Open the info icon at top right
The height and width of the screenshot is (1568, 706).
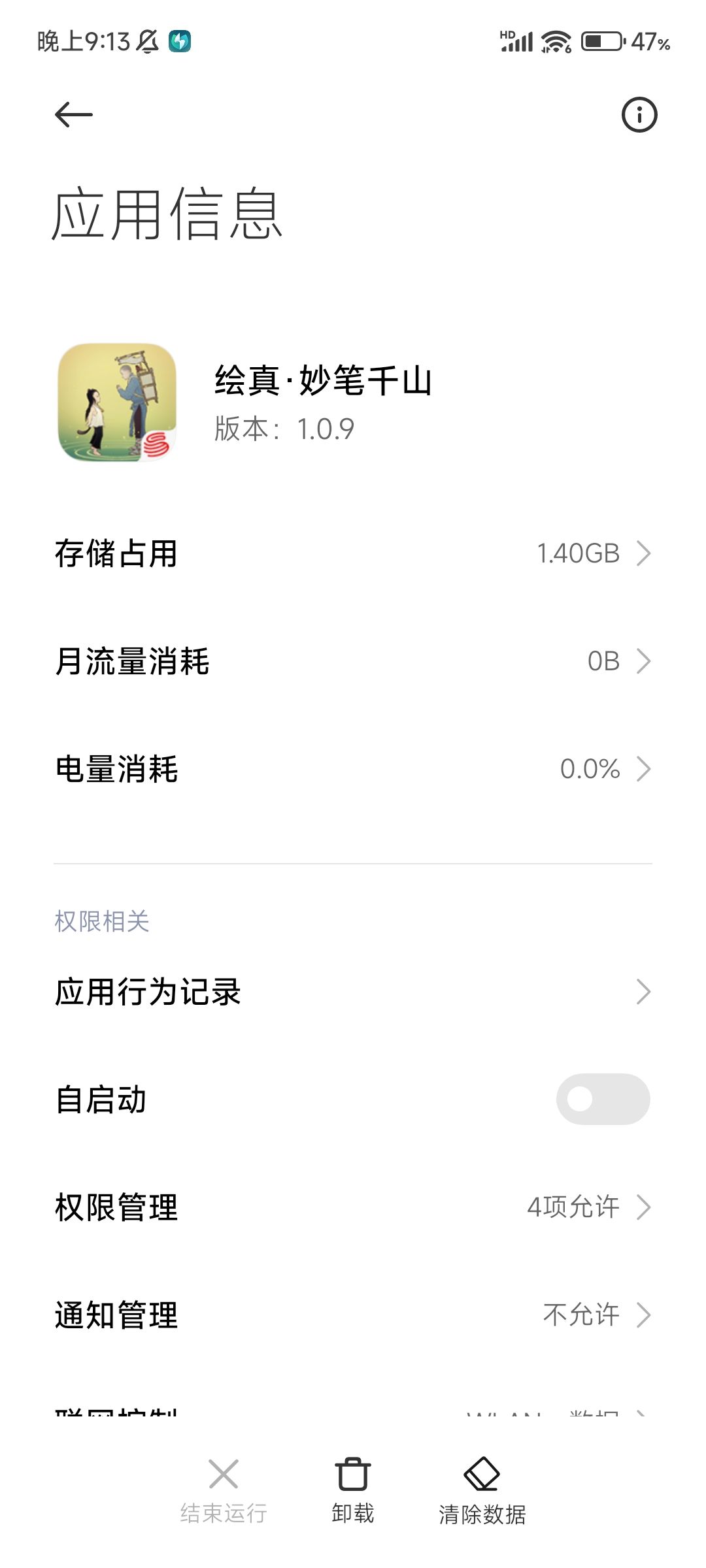[639, 115]
